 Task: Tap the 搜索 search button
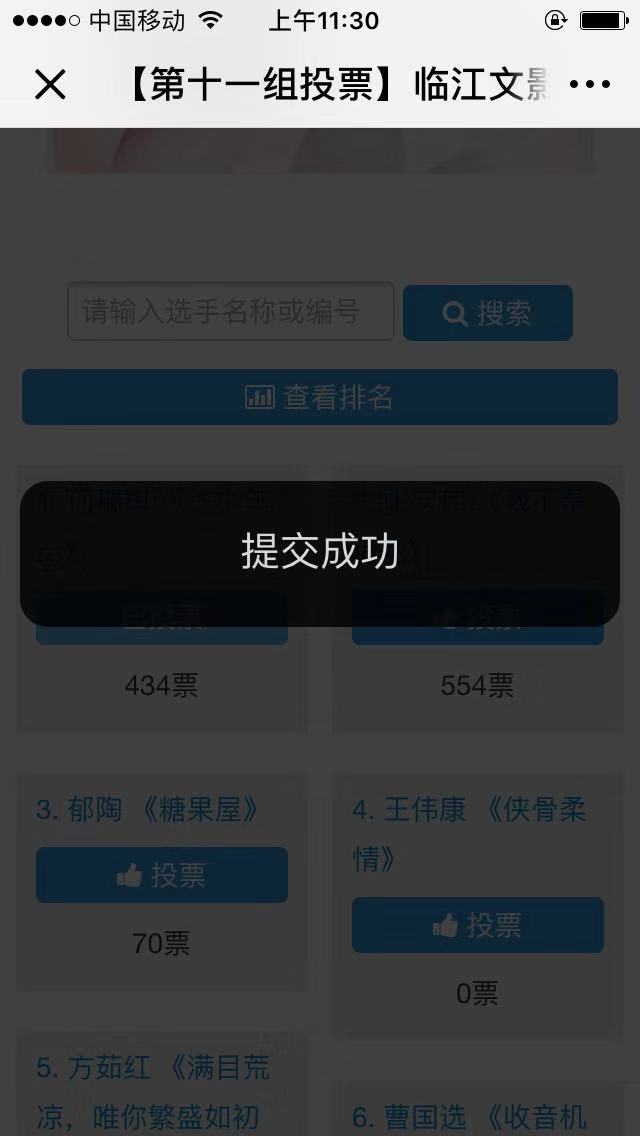pyautogui.click(x=487, y=313)
